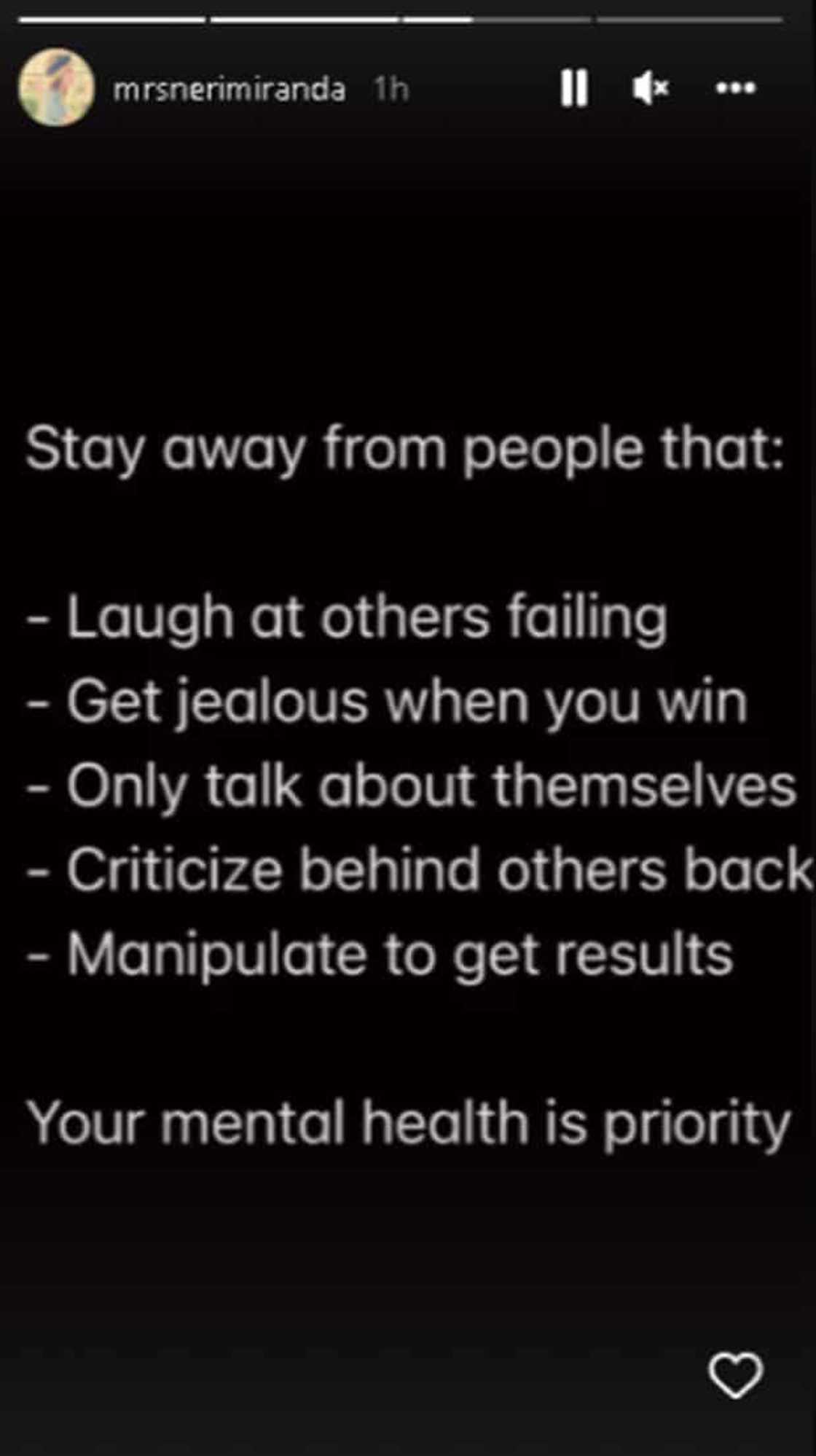Image resolution: width=816 pixels, height=1456 pixels.
Task: Open mrsnerimiranda's profile picture
Action: [56, 88]
